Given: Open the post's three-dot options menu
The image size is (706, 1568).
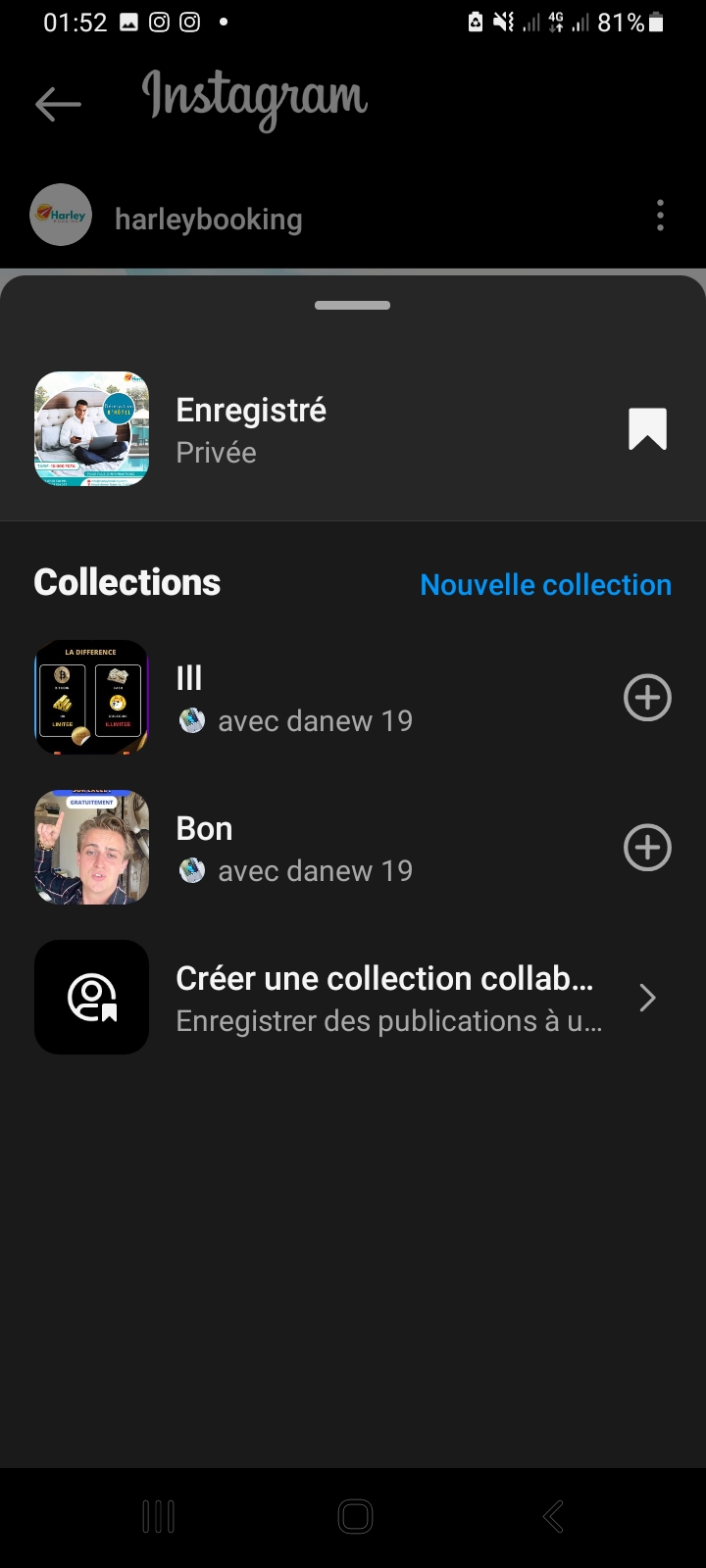Looking at the screenshot, I should click(x=660, y=216).
